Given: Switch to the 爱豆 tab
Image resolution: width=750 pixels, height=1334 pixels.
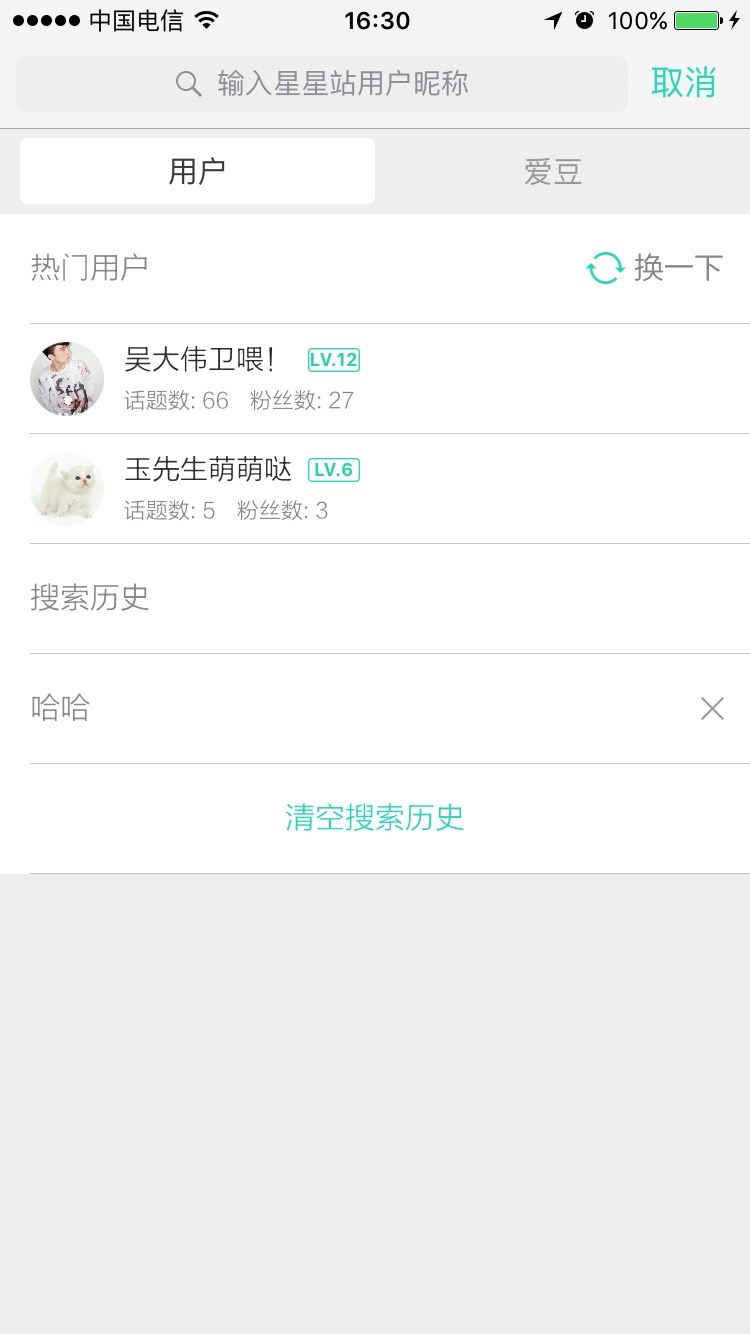Looking at the screenshot, I should tap(552, 172).
